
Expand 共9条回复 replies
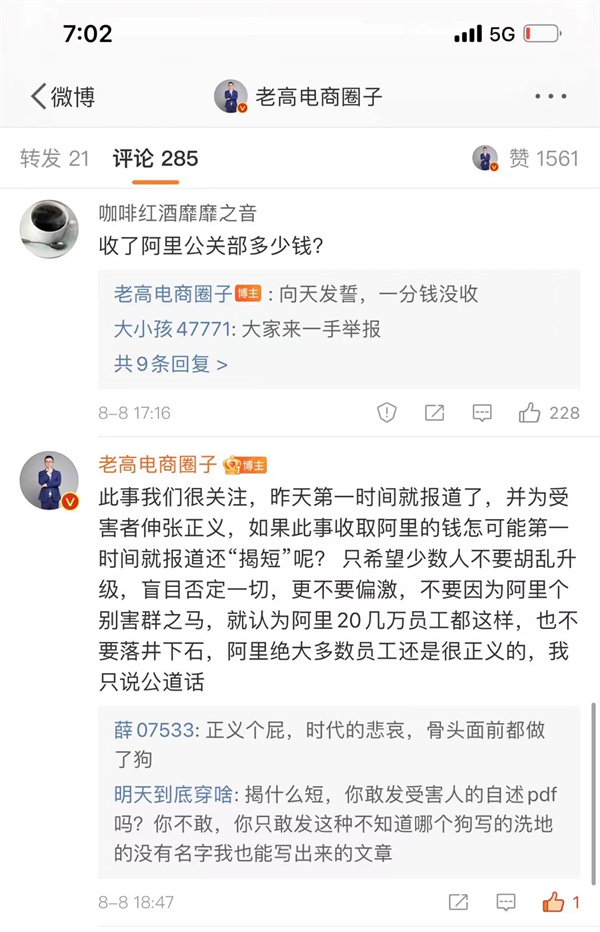coord(170,364)
